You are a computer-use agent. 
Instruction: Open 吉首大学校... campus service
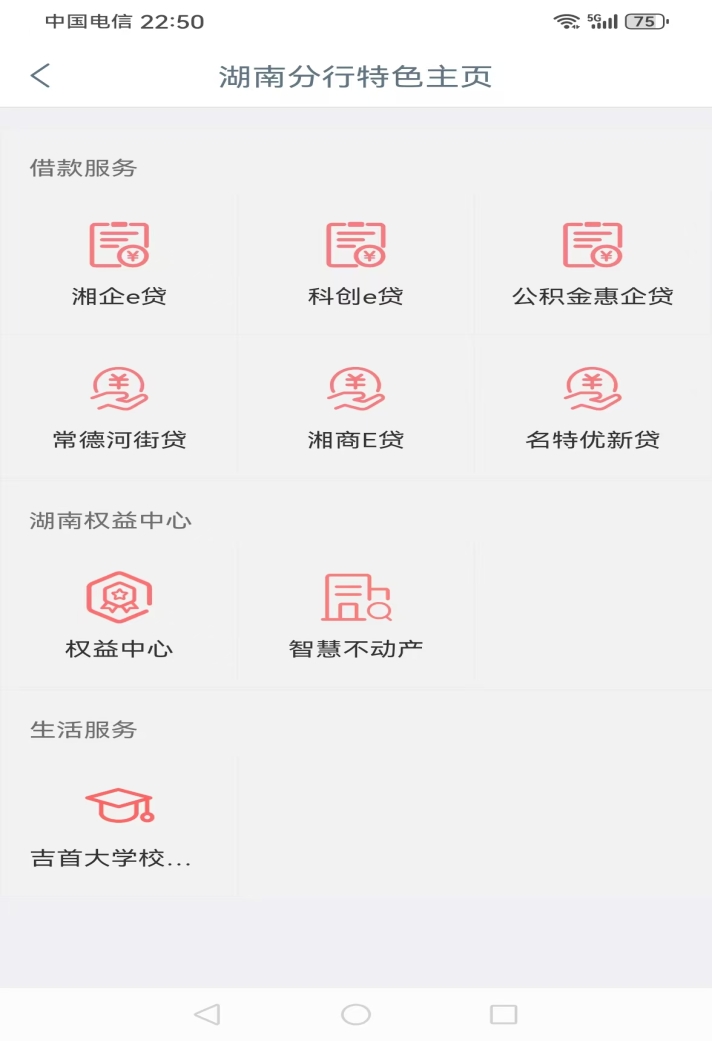click(119, 826)
